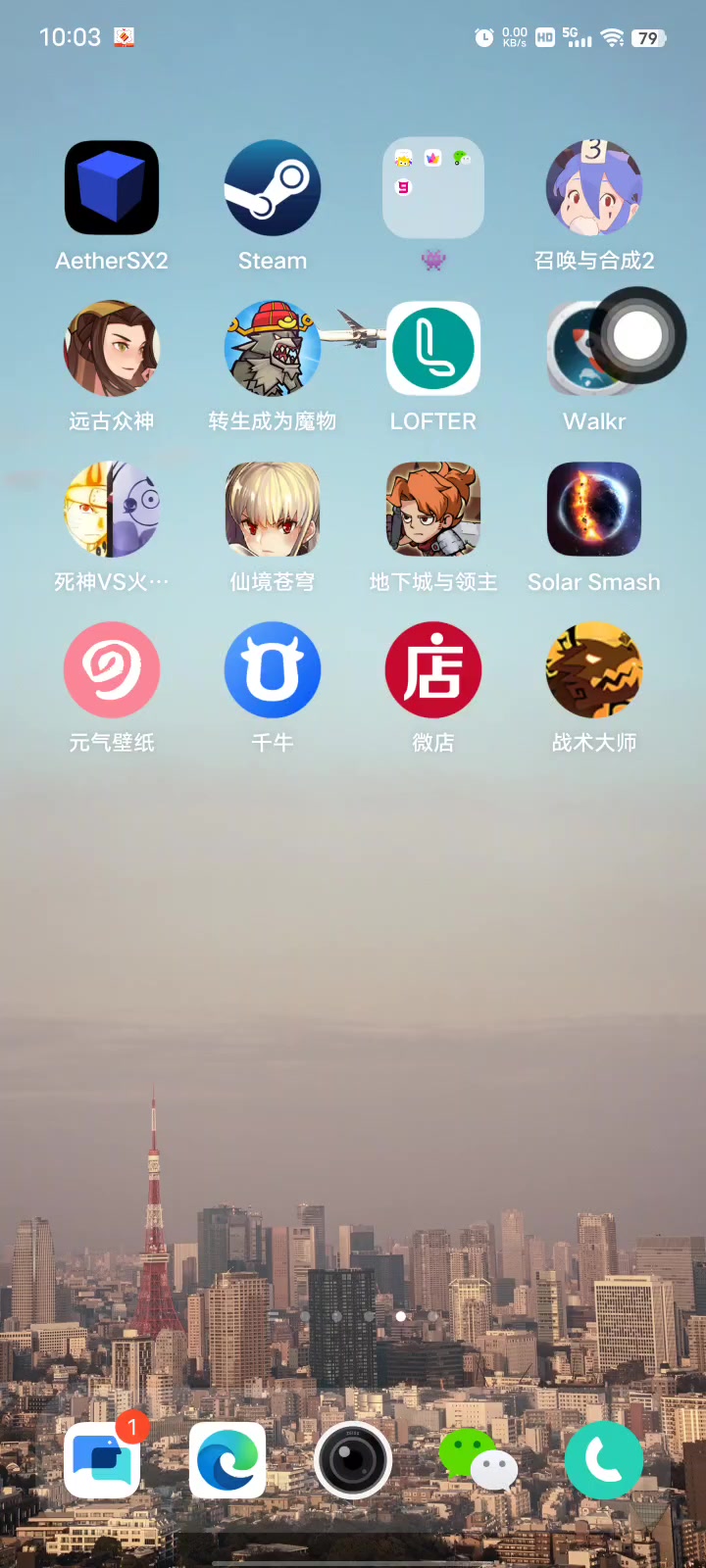Start 地下城与领主 game
The width and height of the screenshot is (706, 1568).
tap(432, 510)
